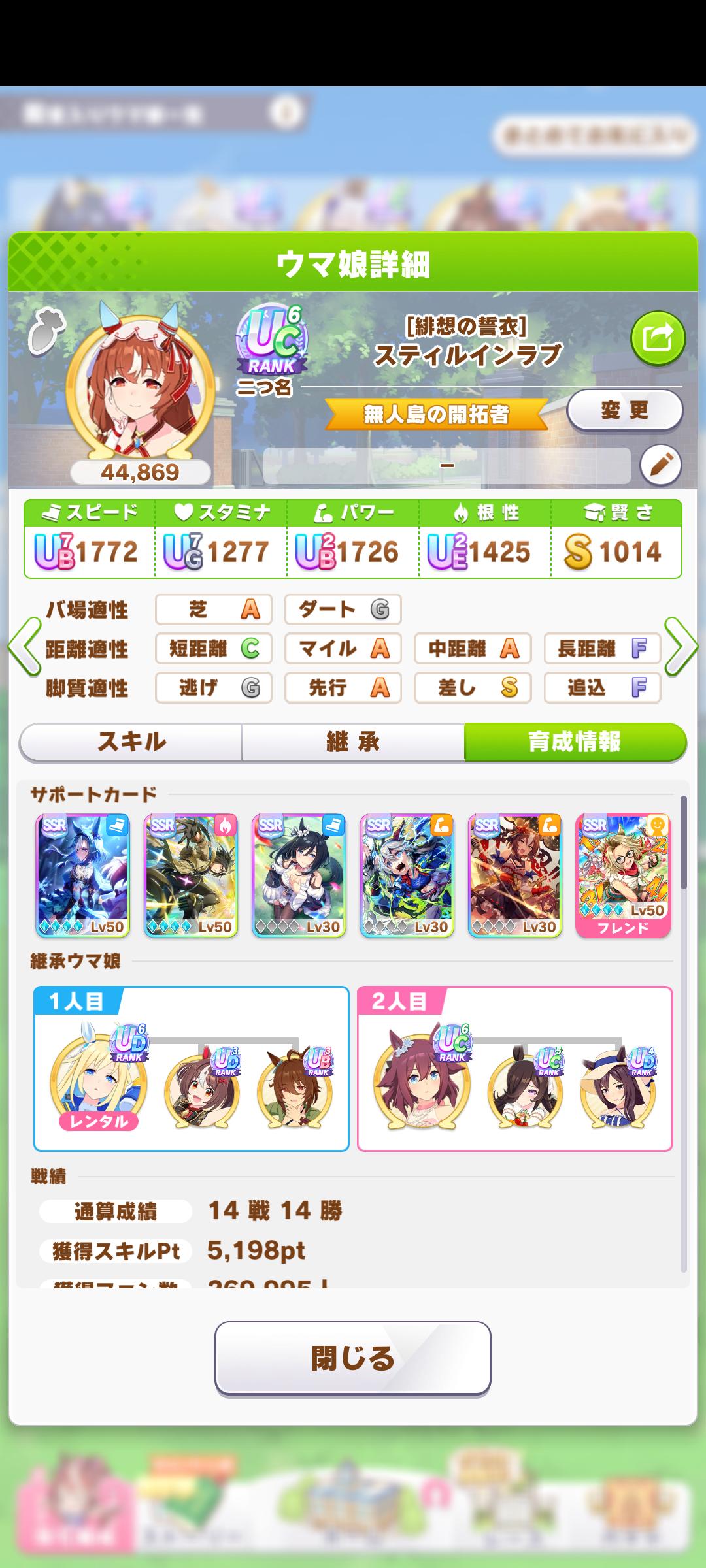Open the 2人目 inheritance character portrait

tap(422, 1081)
